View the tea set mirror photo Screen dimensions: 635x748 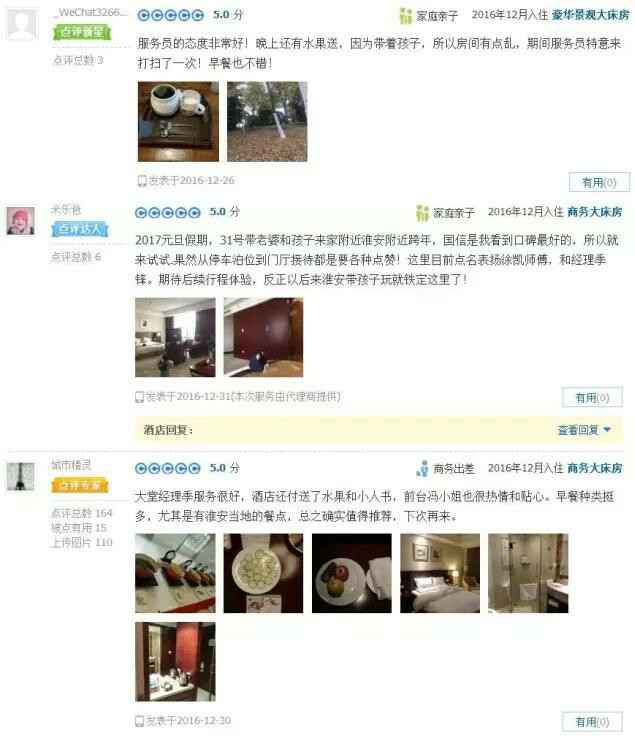[175, 661]
